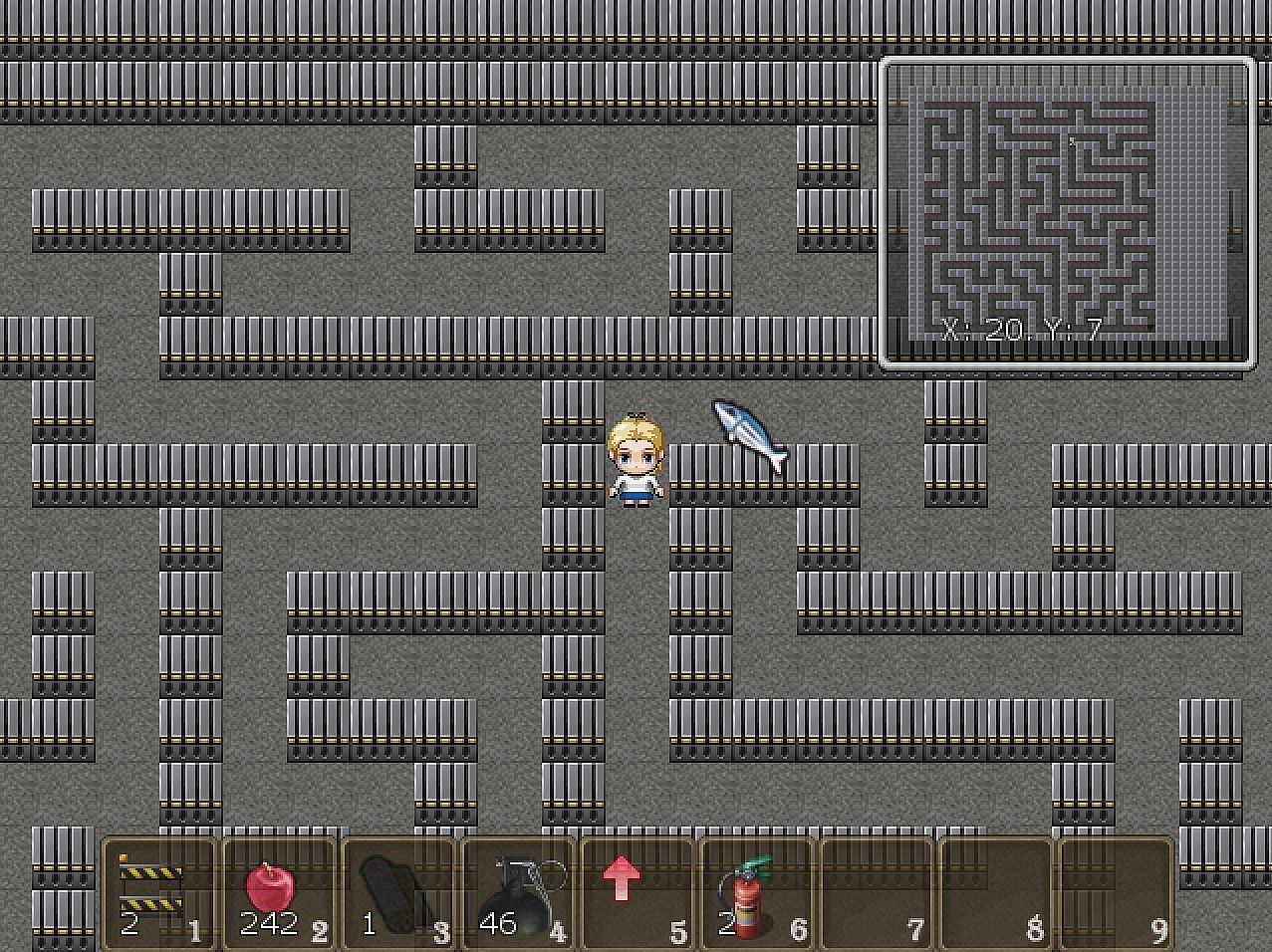Use the fire extinguisher in slot 6
1272x952 pixels.
[757, 891]
